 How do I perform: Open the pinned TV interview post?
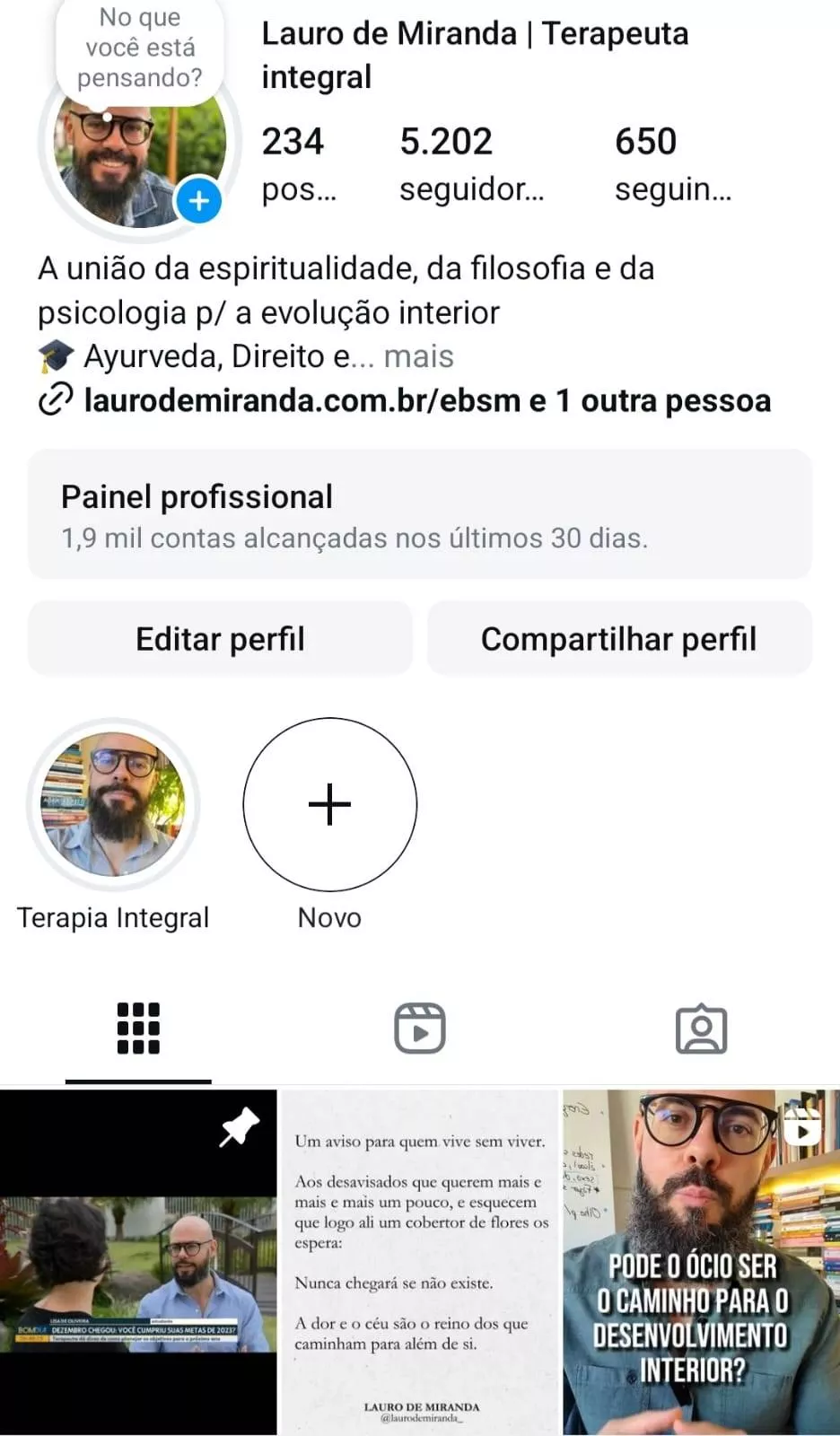tap(138, 1262)
